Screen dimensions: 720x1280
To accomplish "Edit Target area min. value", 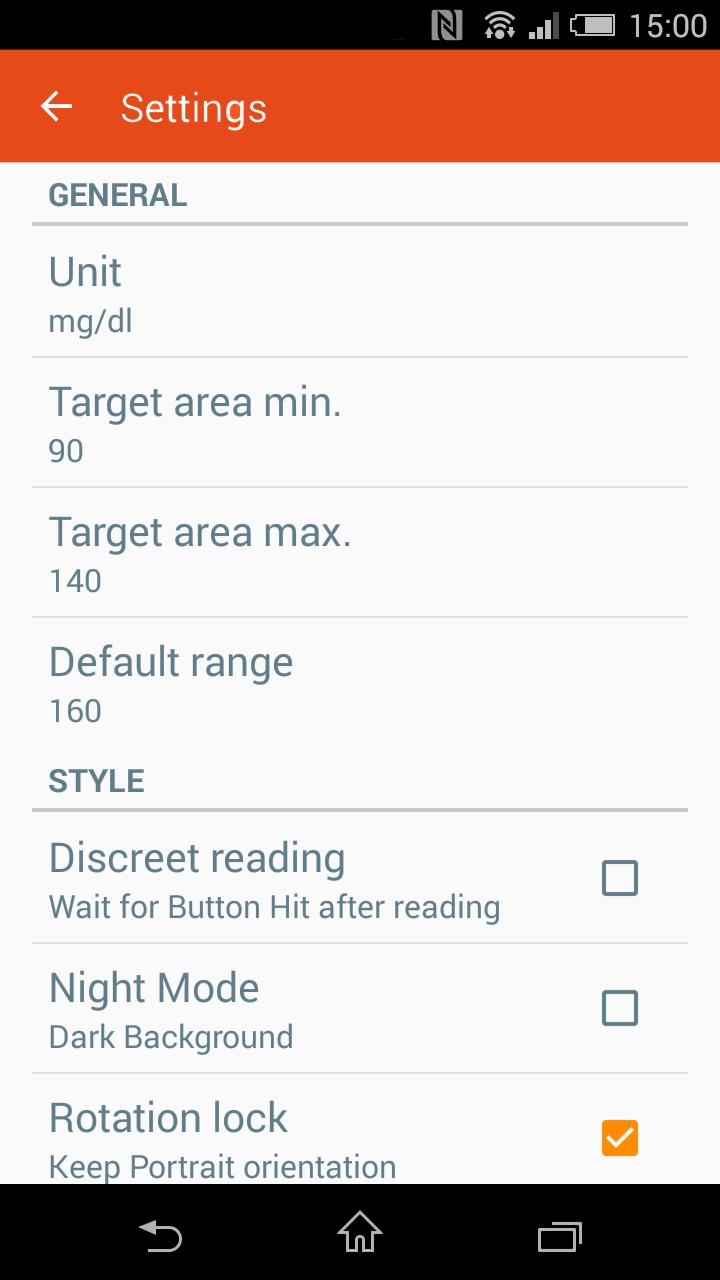I will [x=360, y=423].
